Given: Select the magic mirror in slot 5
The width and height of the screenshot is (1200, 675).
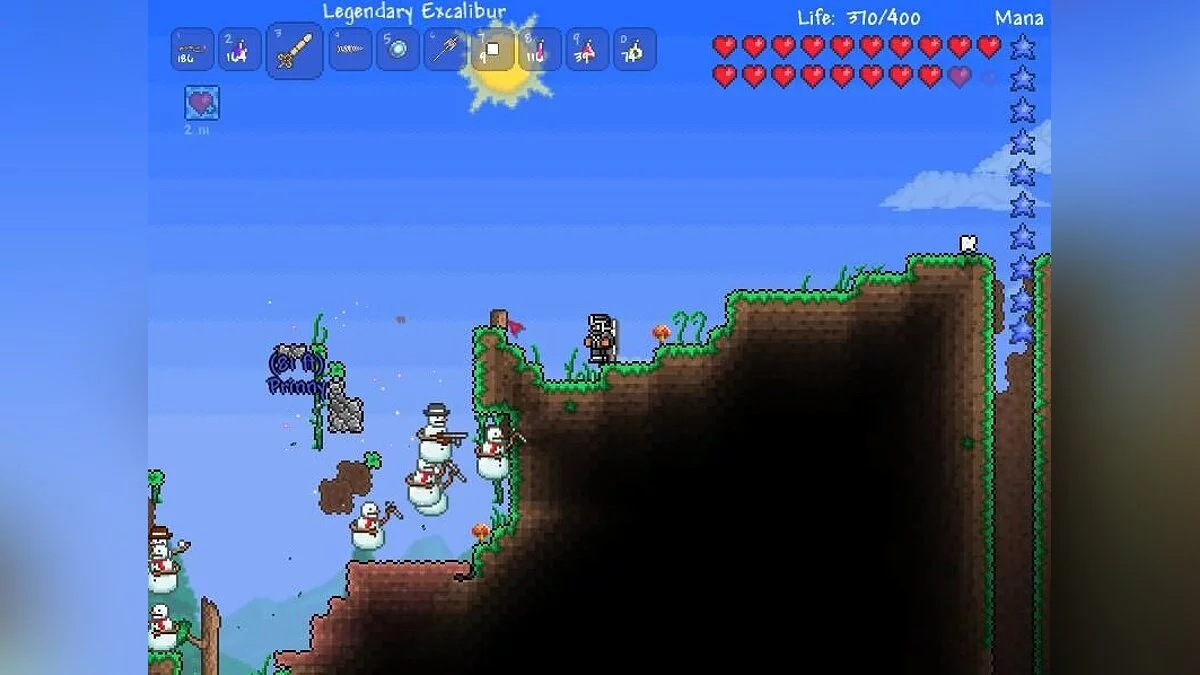Looking at the screenshot, I should [397, 49].
